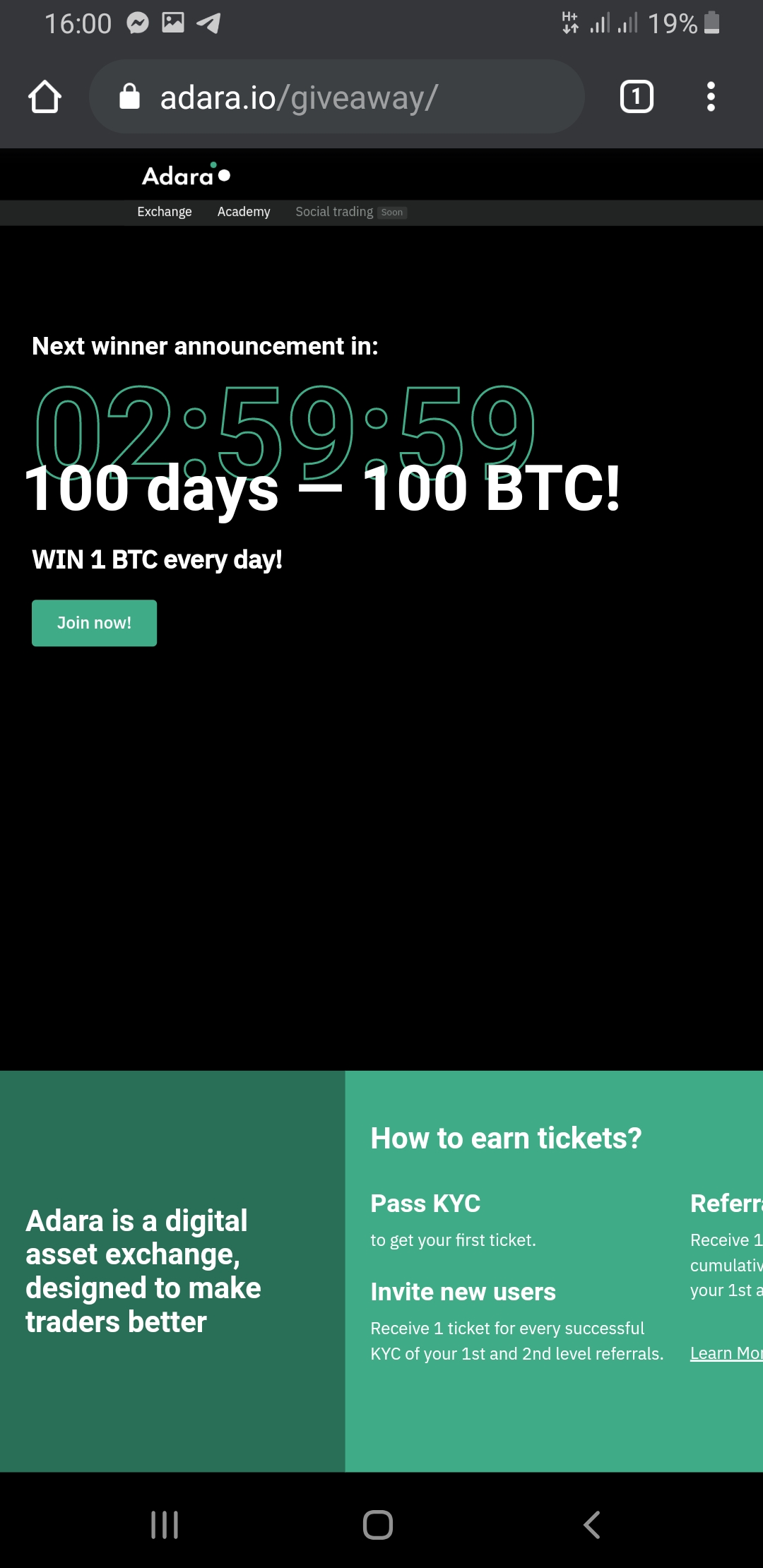Go back using the system back button
This screenshot has width=763, height=1568.
pos(592,1524)
